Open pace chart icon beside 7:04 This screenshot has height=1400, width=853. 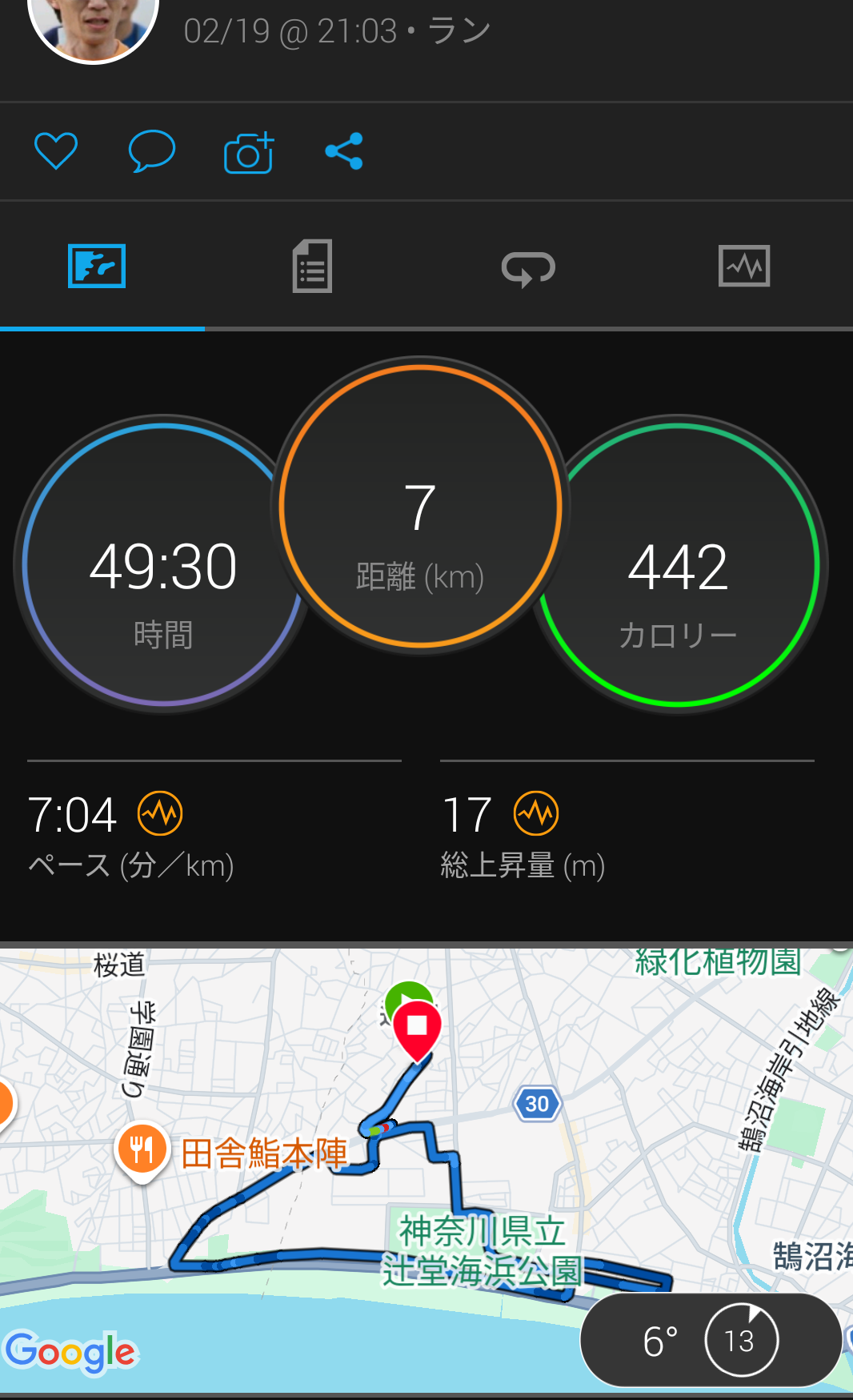coord(160,814)
